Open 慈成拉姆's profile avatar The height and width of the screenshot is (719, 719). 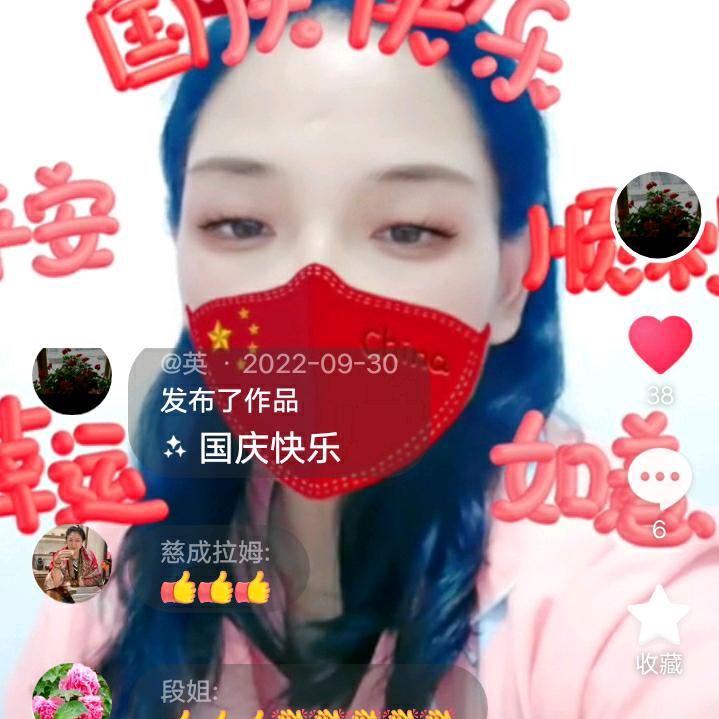coord(72,563)
